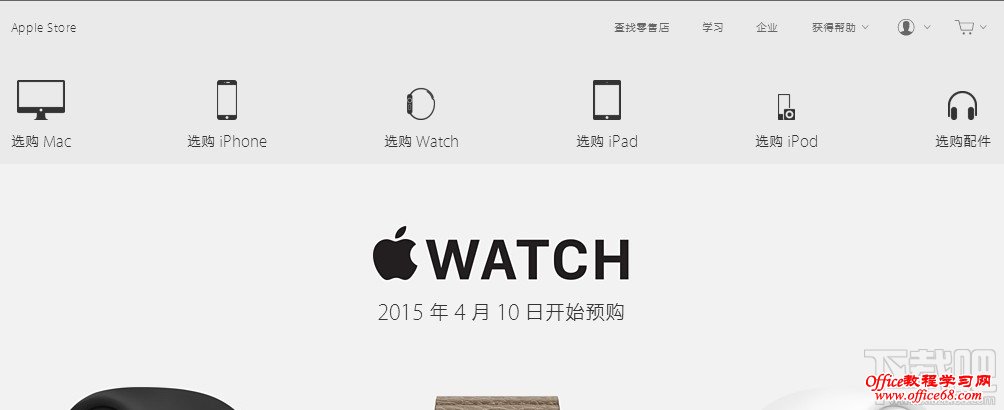The image size is (1004, 410).
Task: Open the Apple Store home link
Action: coord(44,28)
